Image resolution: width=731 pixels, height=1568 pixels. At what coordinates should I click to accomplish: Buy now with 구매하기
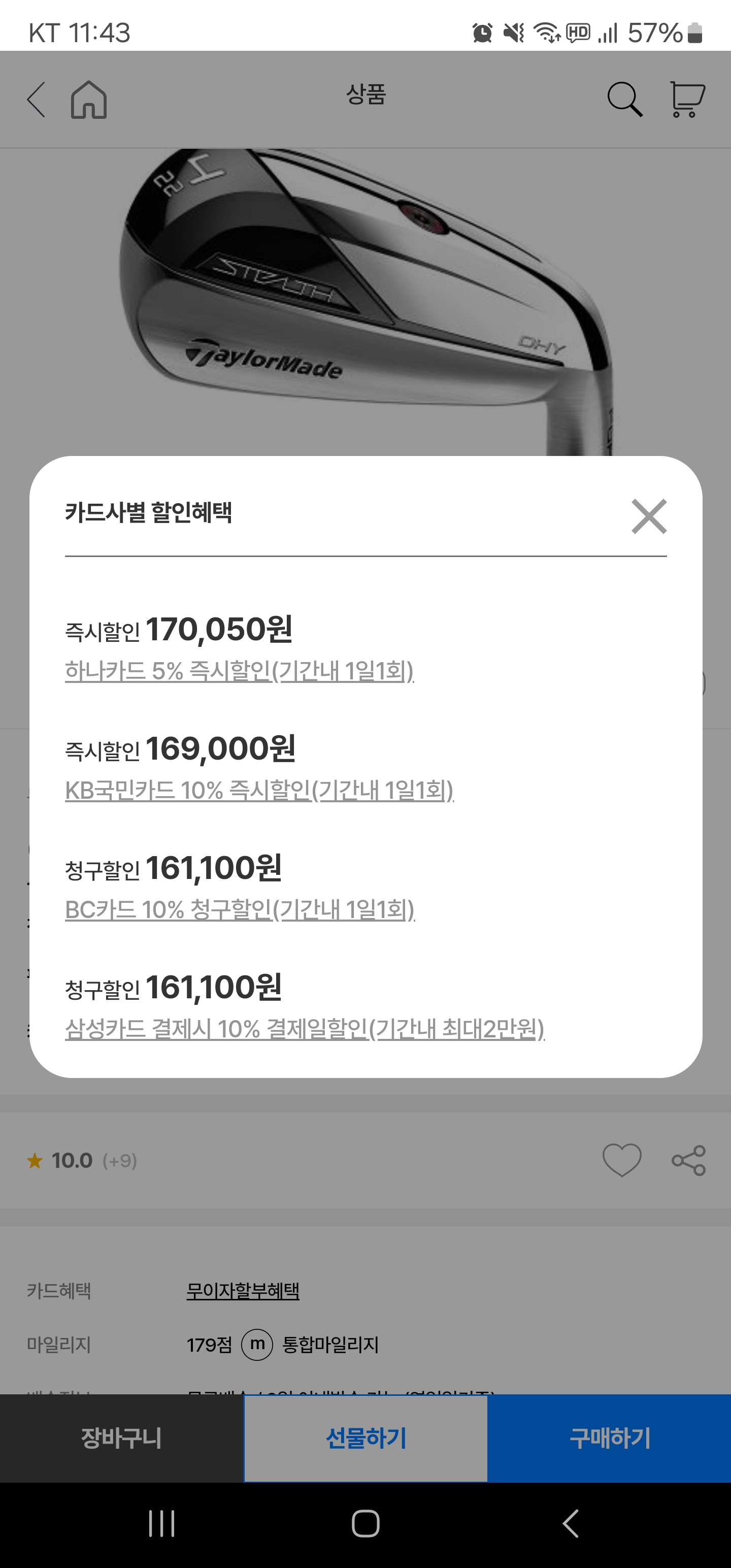[x=609, y=1439]
